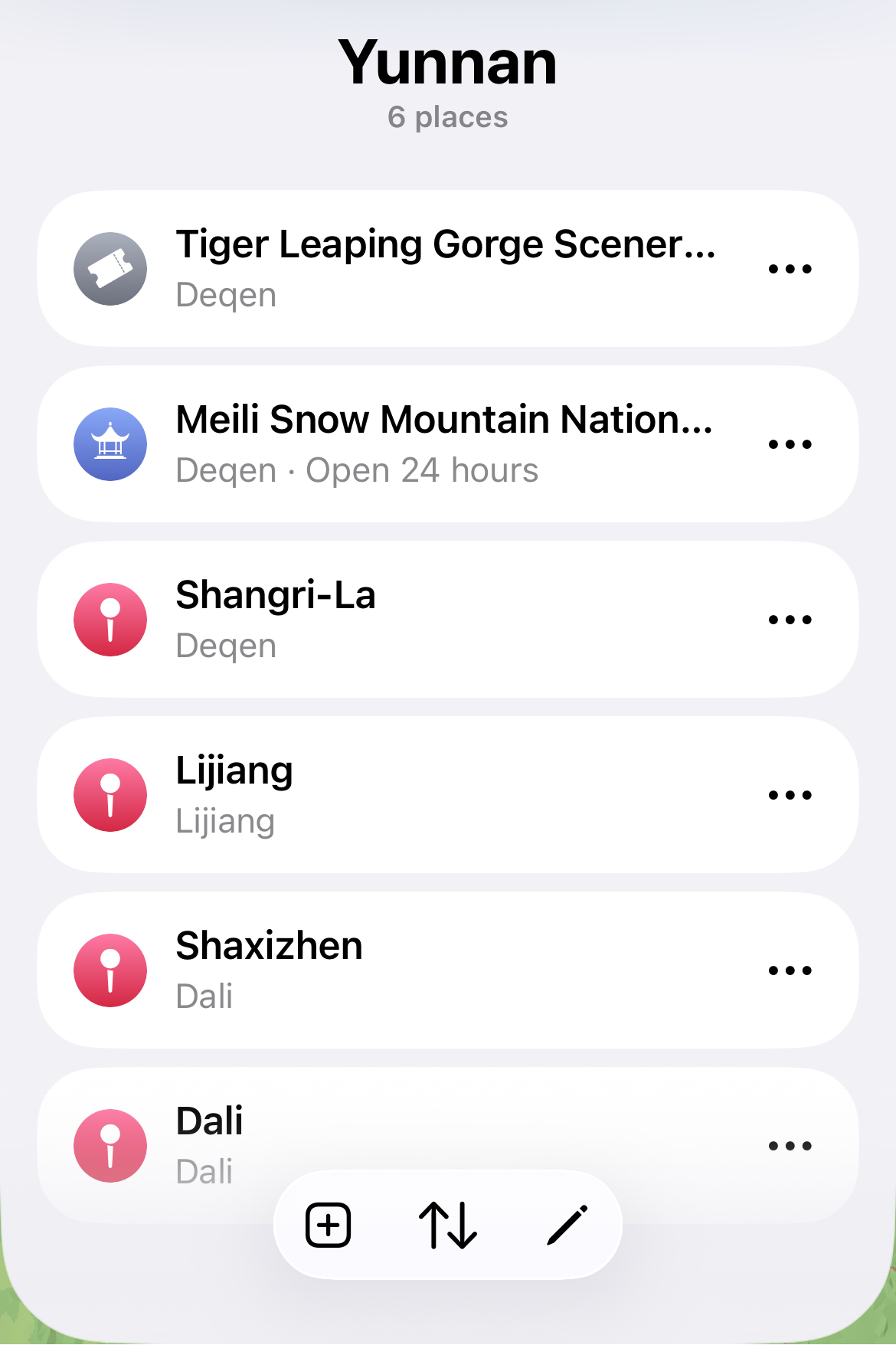Tap the Add place plus icon

point(327,1223)
